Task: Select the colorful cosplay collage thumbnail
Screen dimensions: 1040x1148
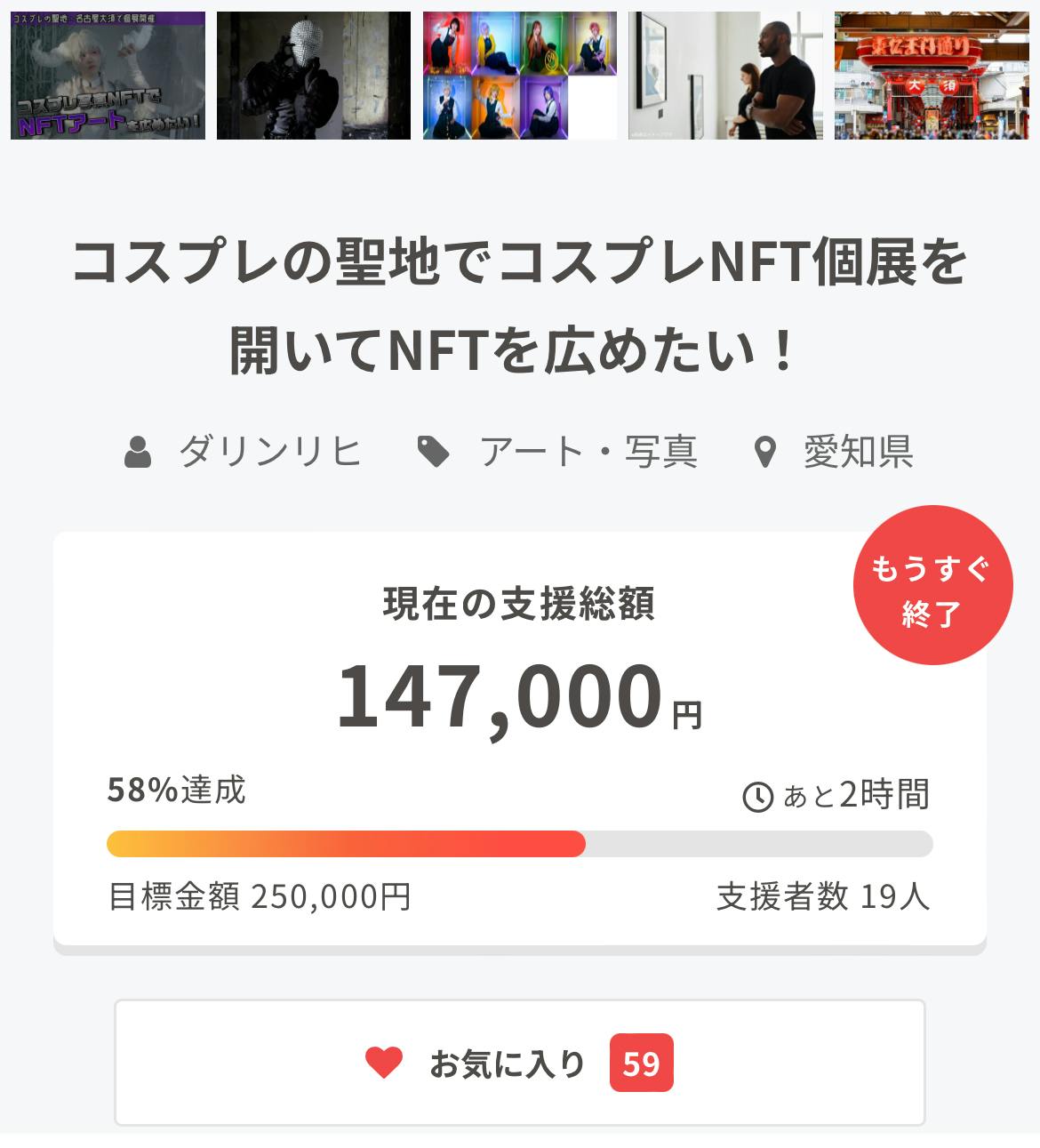Action: pos(520,76)
